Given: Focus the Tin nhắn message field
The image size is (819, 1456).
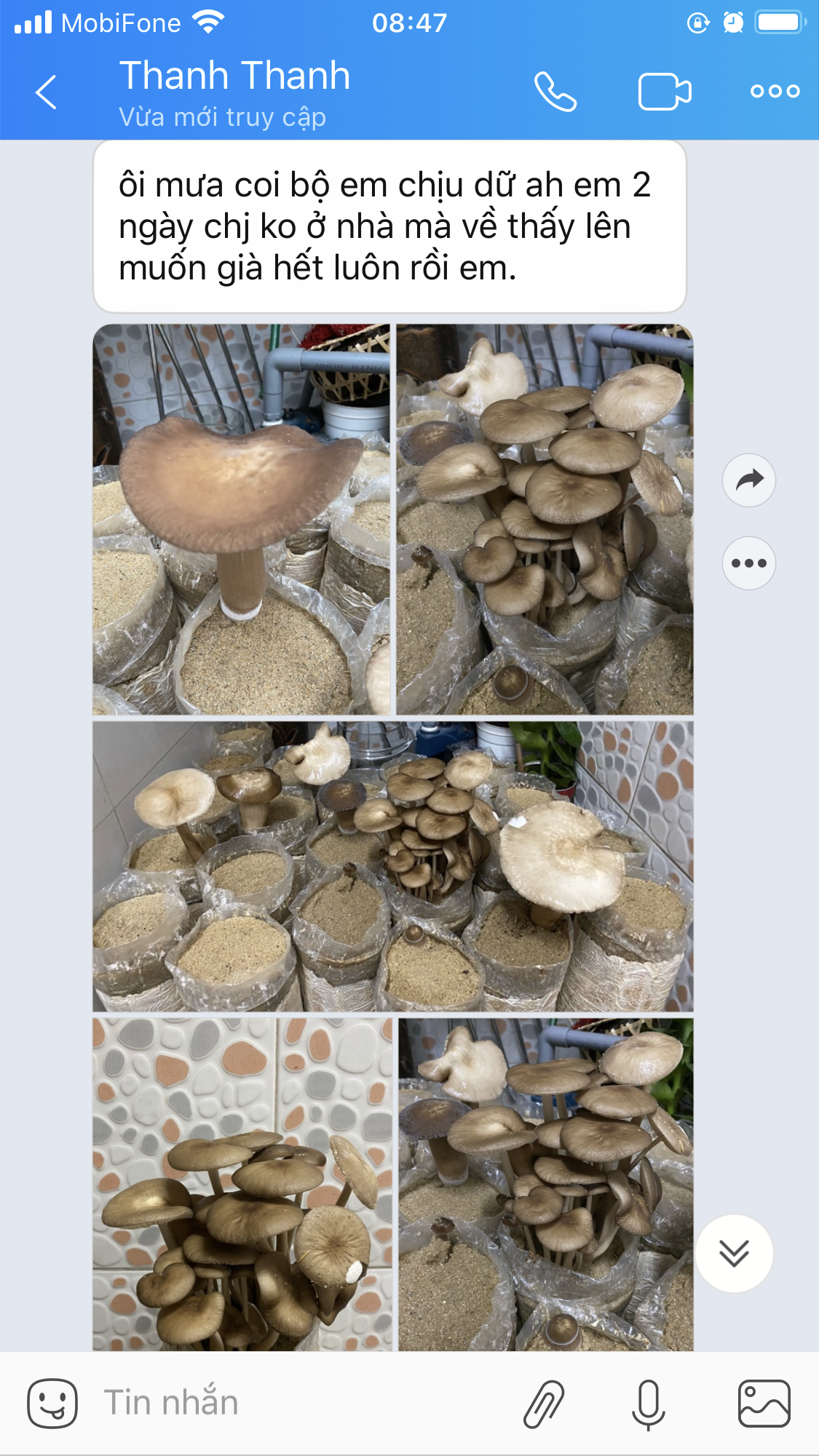Looking at the screenshot, I should click(291, 1403).
